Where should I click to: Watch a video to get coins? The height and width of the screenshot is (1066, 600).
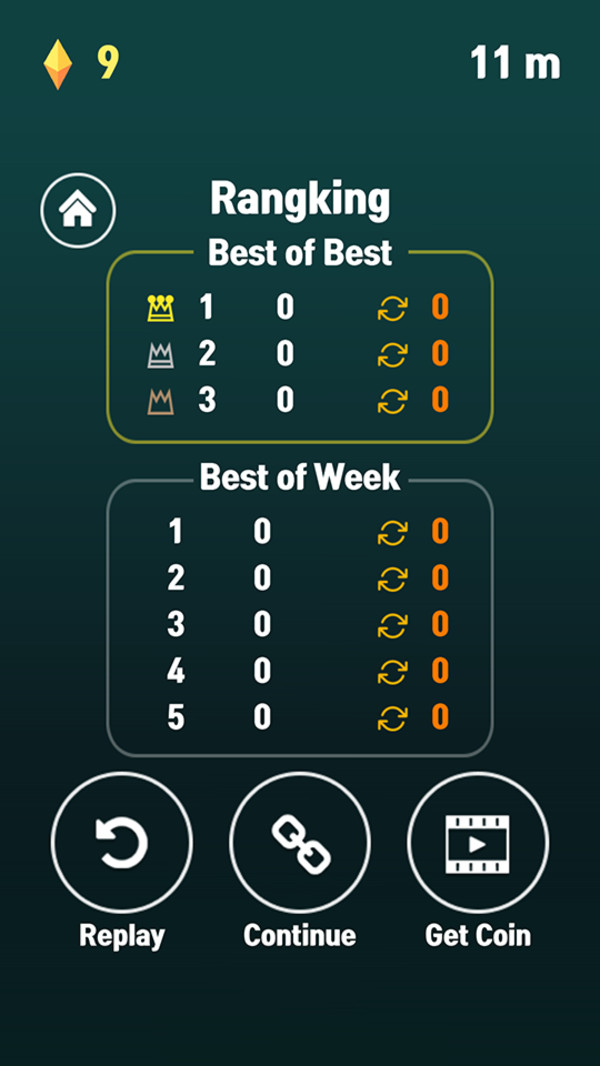click(477, 843)
